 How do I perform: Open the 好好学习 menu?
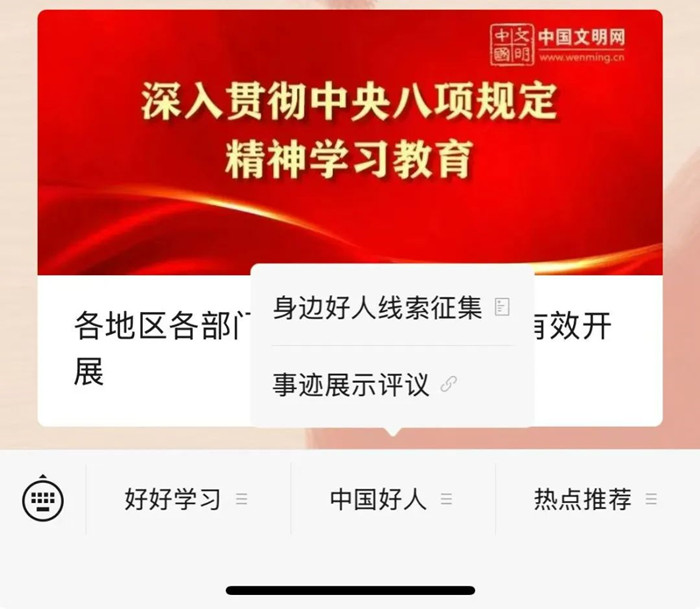[186, 499]
